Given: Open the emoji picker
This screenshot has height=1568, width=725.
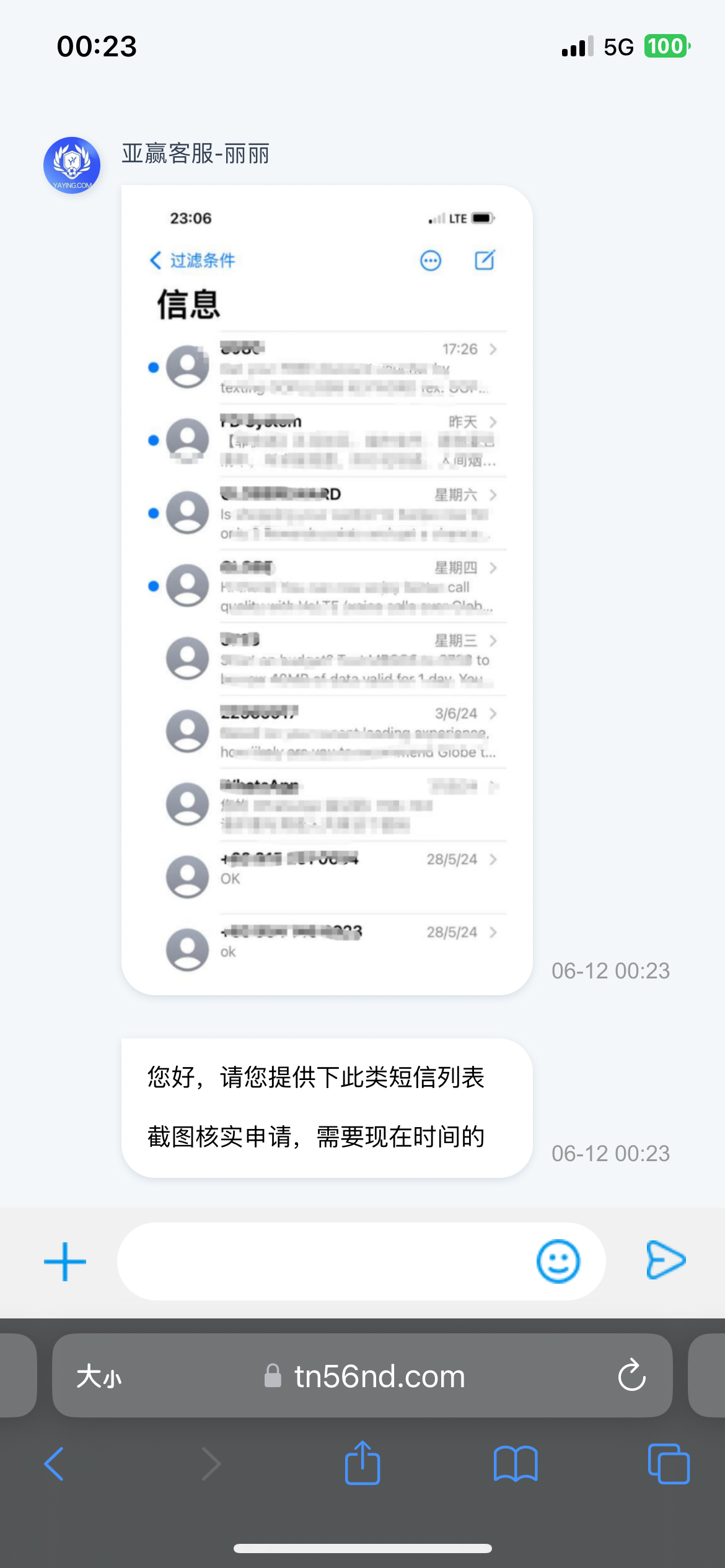Looking at the screenshot, I should coord(558,1261).
